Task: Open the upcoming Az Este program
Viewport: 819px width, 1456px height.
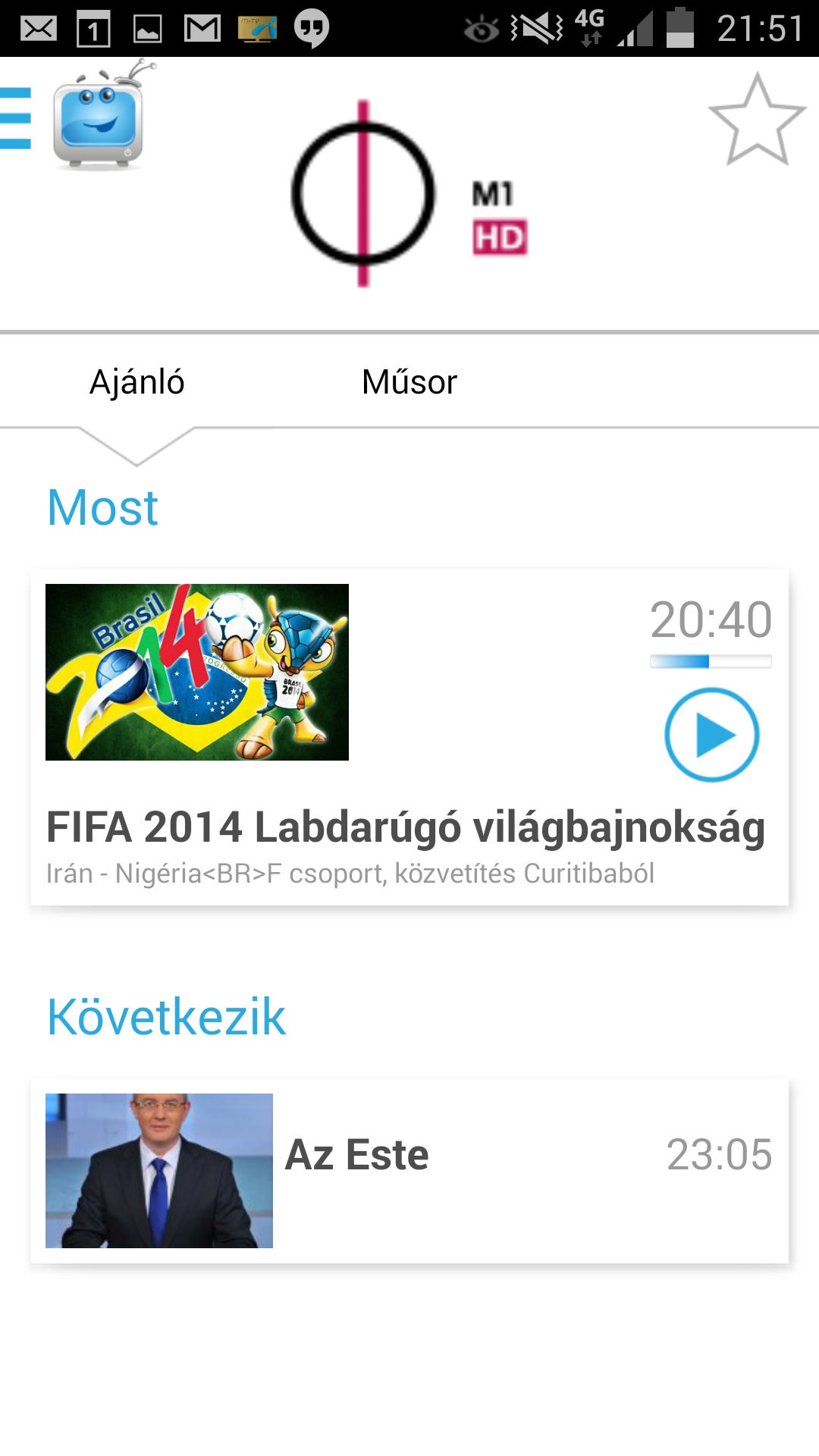Action: [x=409, y=1171]
